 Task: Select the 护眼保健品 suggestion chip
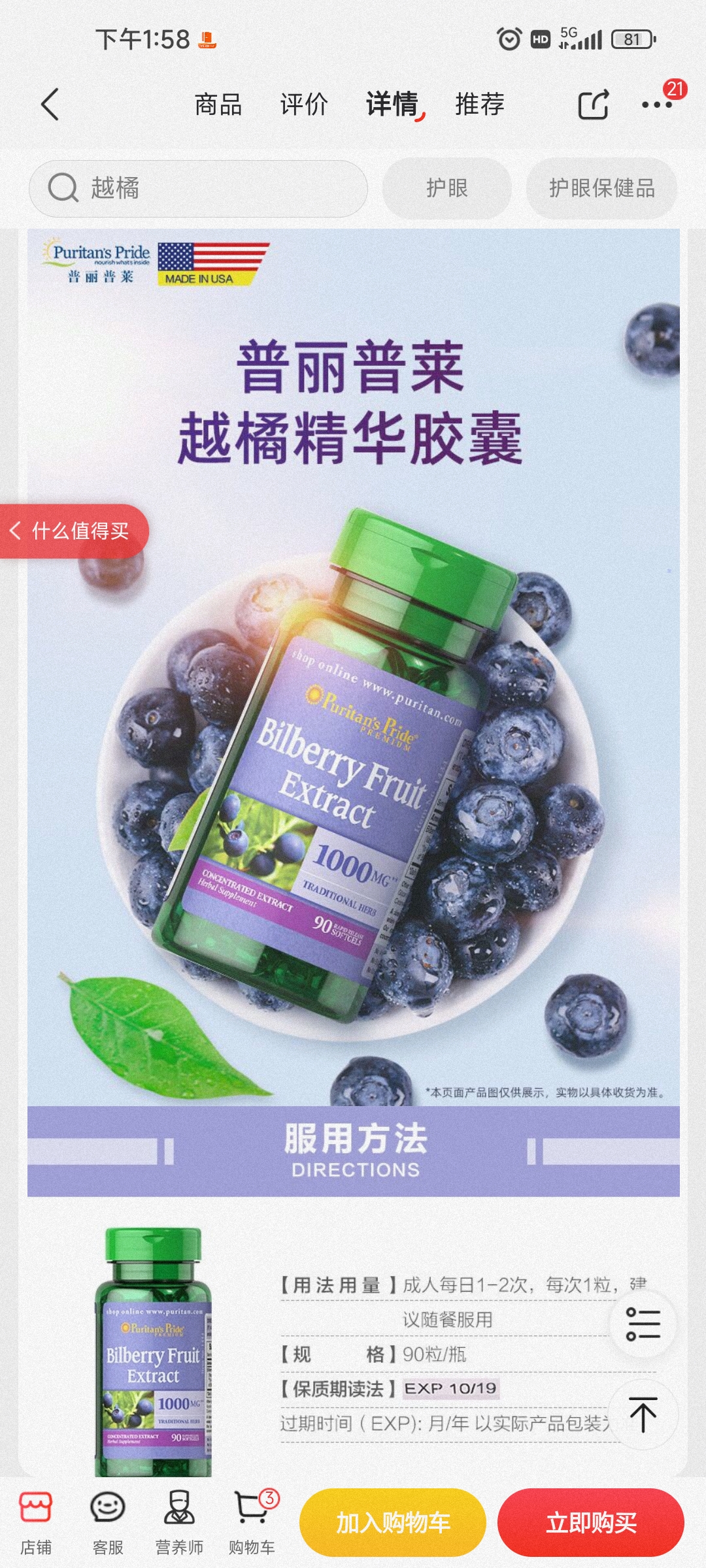point(601,188)
